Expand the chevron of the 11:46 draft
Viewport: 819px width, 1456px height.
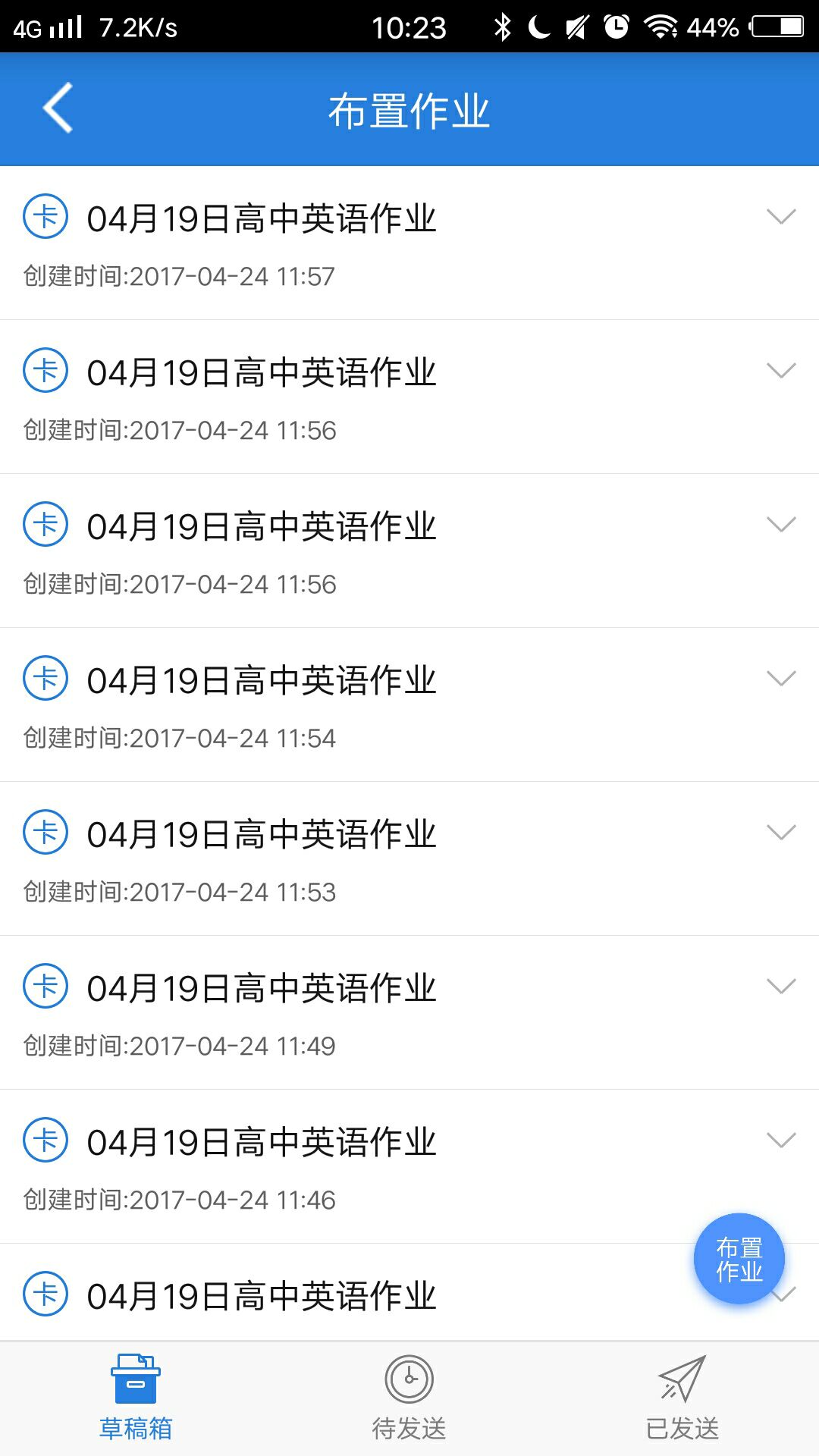[781, 1141]
